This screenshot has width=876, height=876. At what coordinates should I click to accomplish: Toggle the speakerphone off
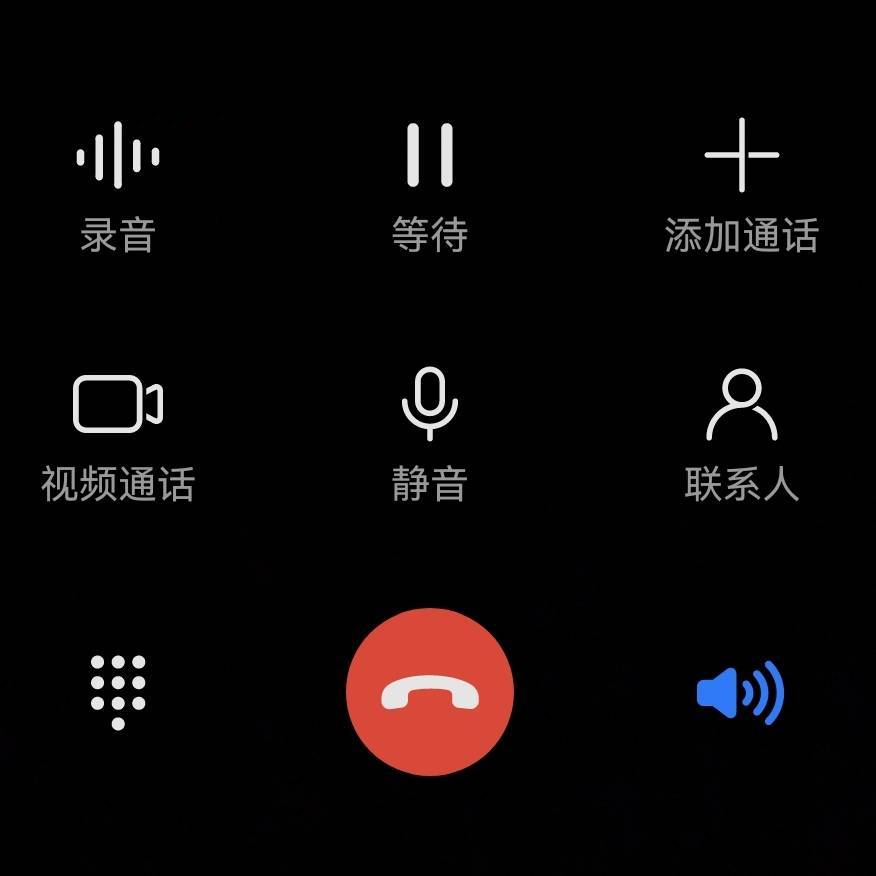740,691
